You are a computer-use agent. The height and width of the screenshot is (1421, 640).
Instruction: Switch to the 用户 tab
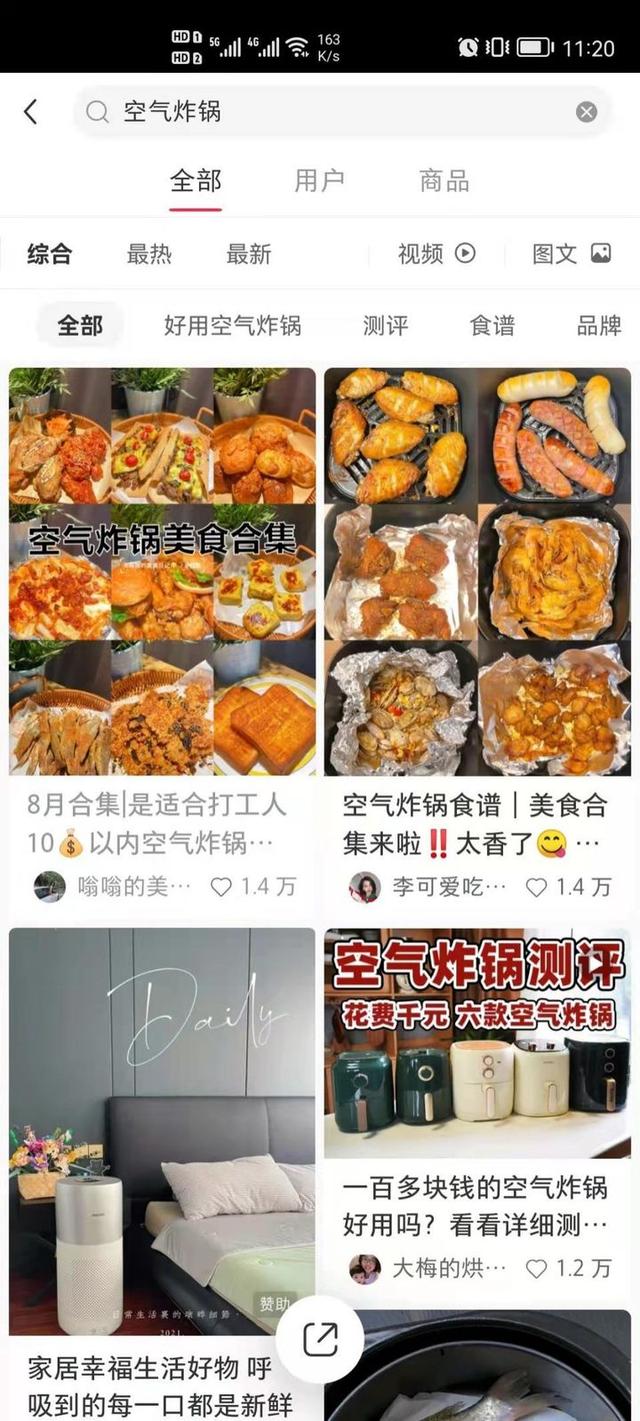click(319, 181)
